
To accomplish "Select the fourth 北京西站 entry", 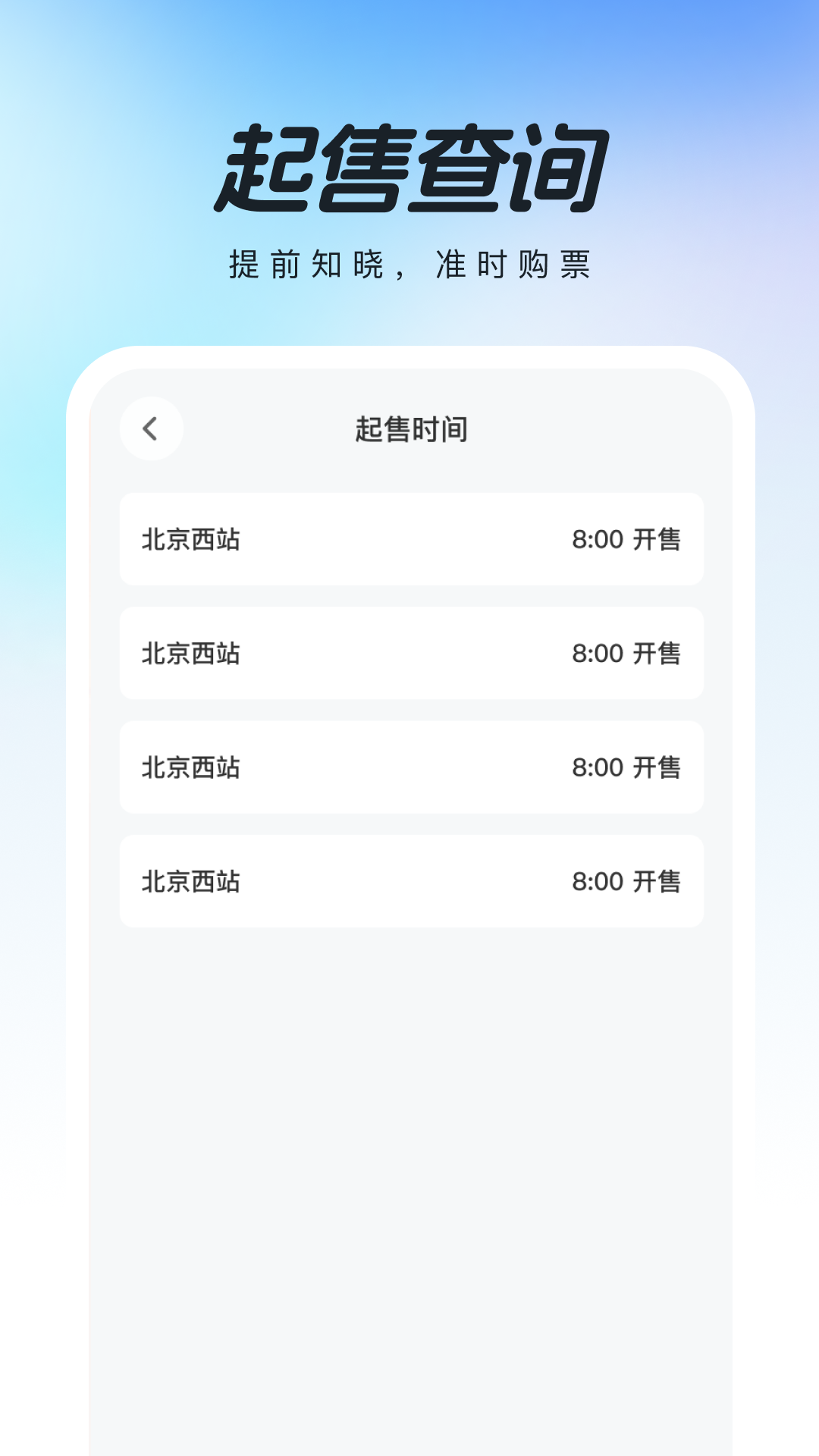I will [x=409, y=881].
